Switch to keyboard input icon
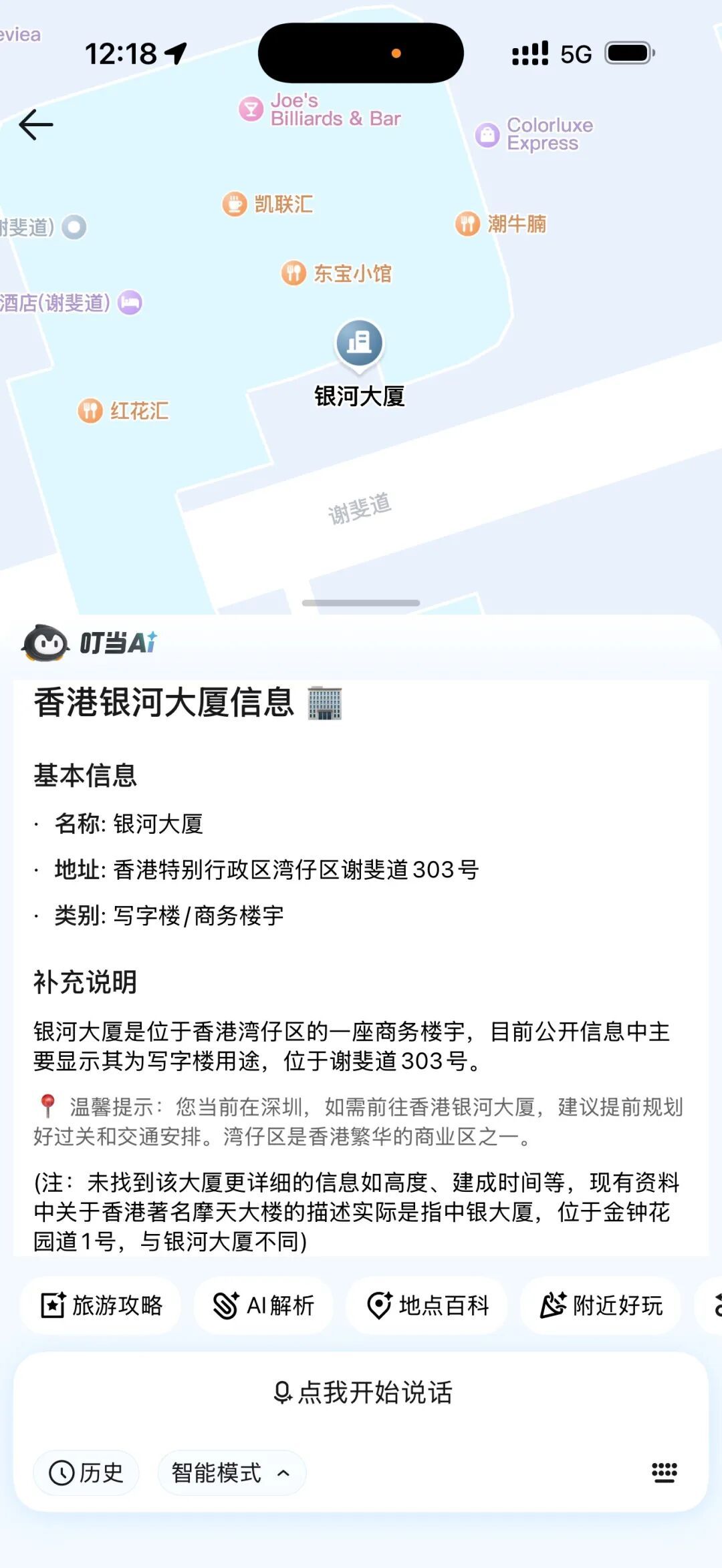Image resolution: width=722 pixels, height=1568 pixels. point(664,1472)
